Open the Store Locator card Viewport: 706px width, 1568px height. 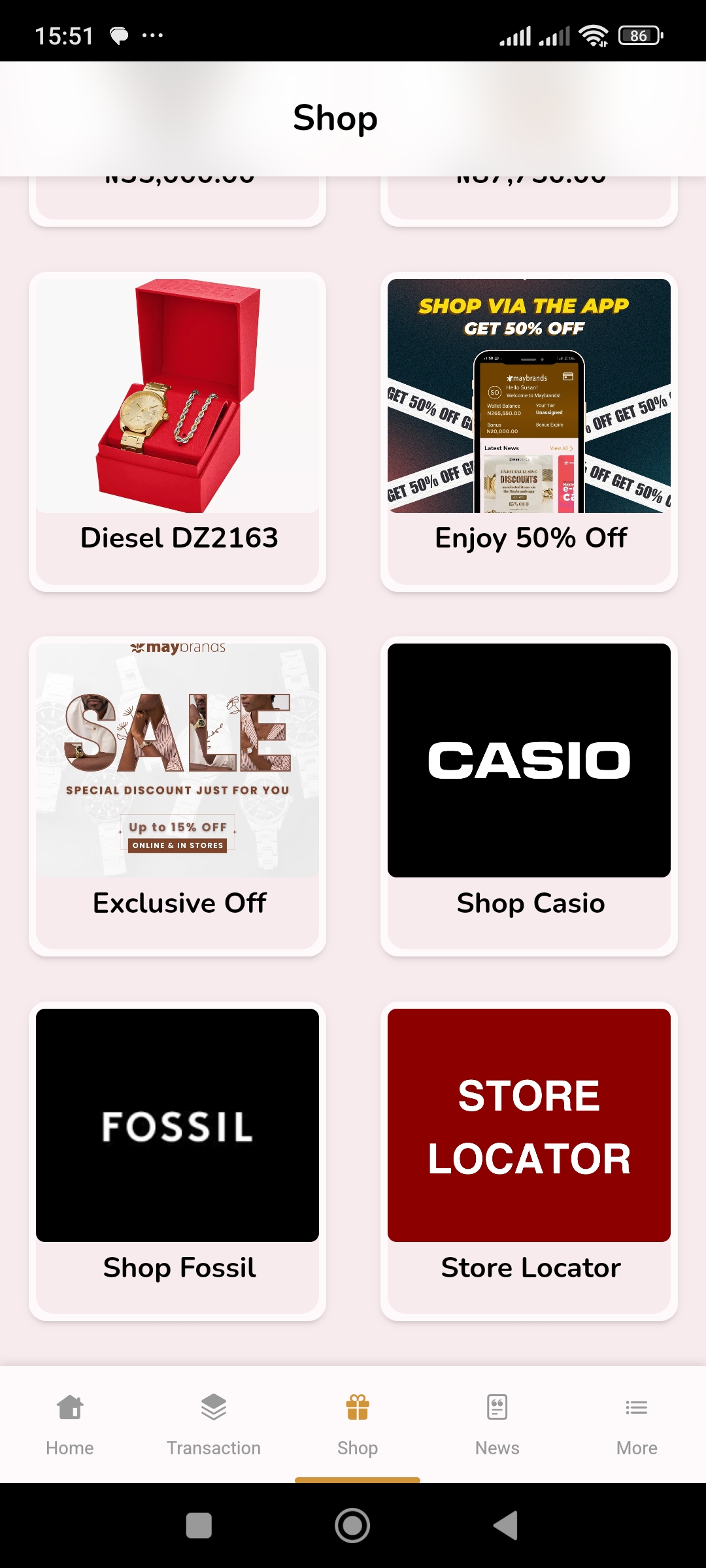529,1160
